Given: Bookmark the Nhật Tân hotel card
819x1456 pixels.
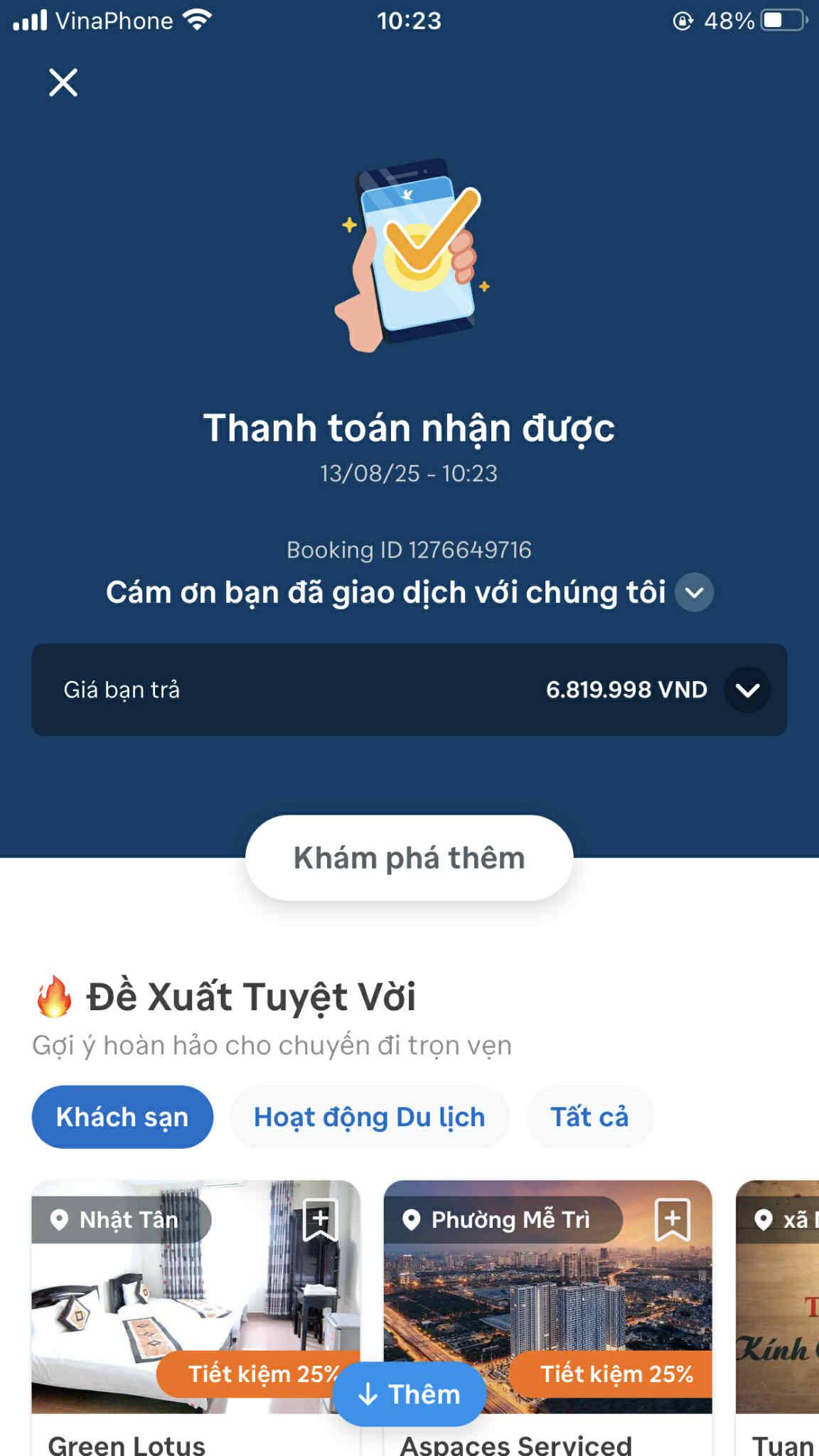Looking at the screenshot, I should click(320, 1220).
